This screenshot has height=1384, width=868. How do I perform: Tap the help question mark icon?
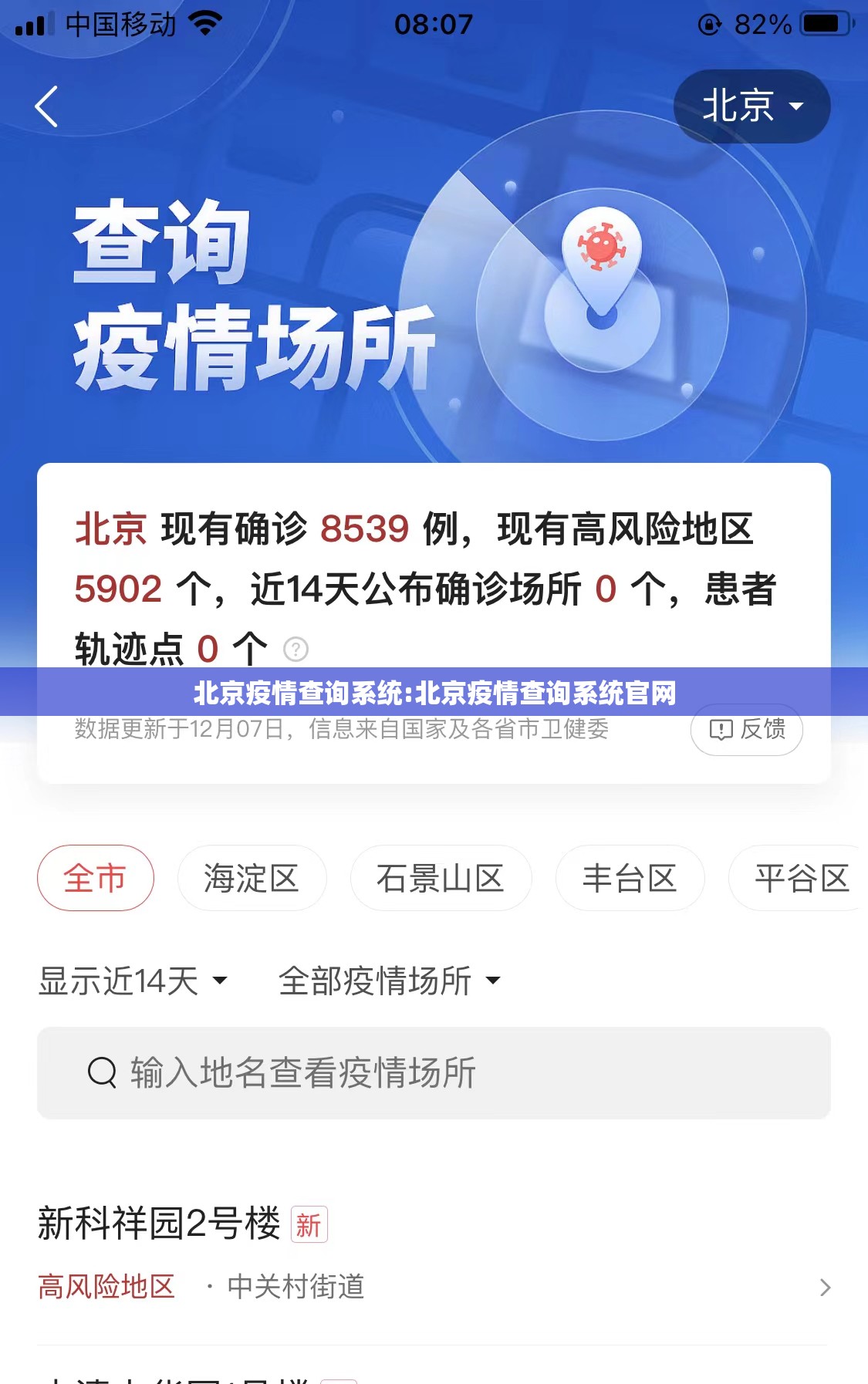pyautogui.click(x=296, y=650)
